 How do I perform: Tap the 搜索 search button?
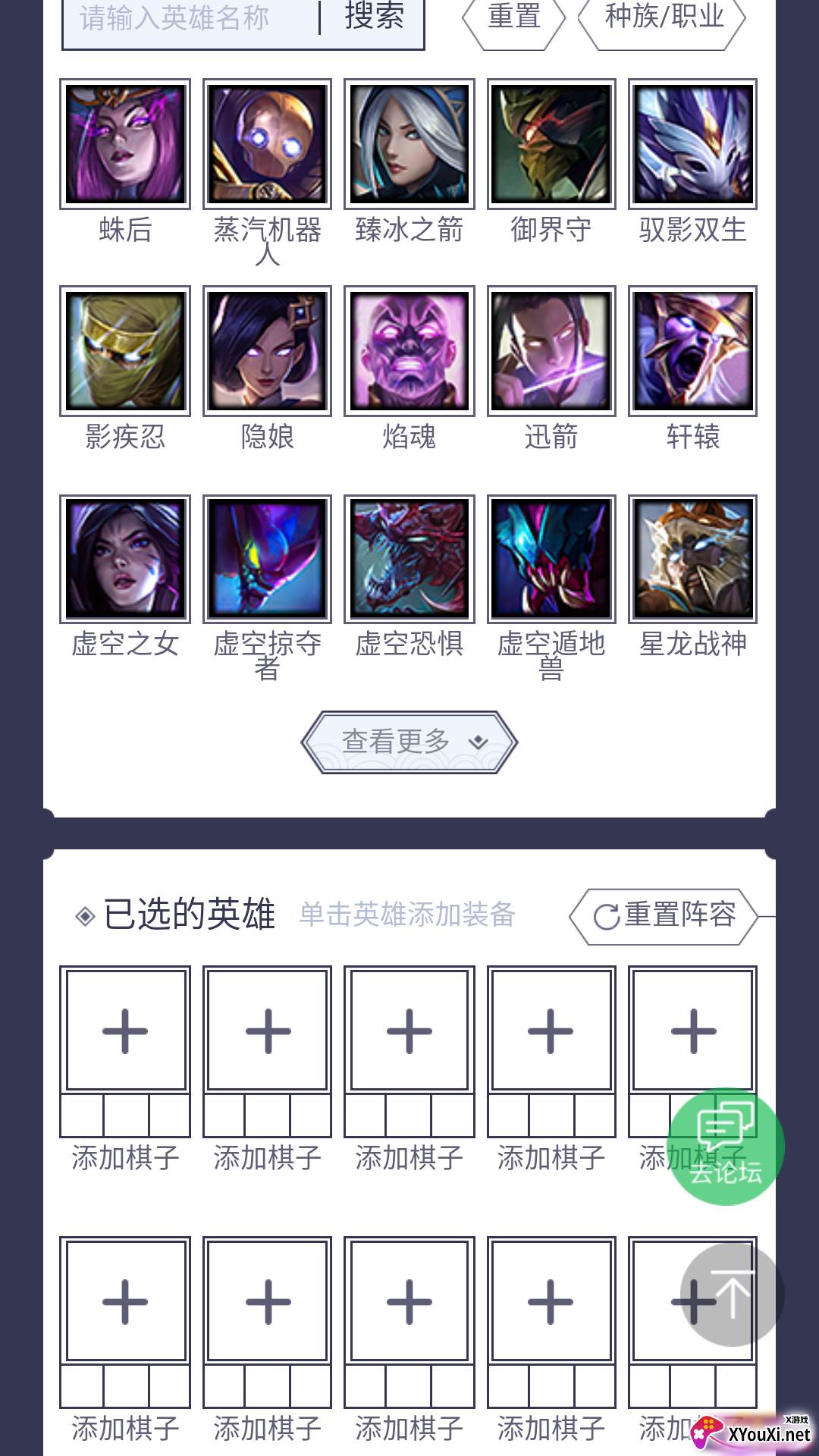[374, 17]
